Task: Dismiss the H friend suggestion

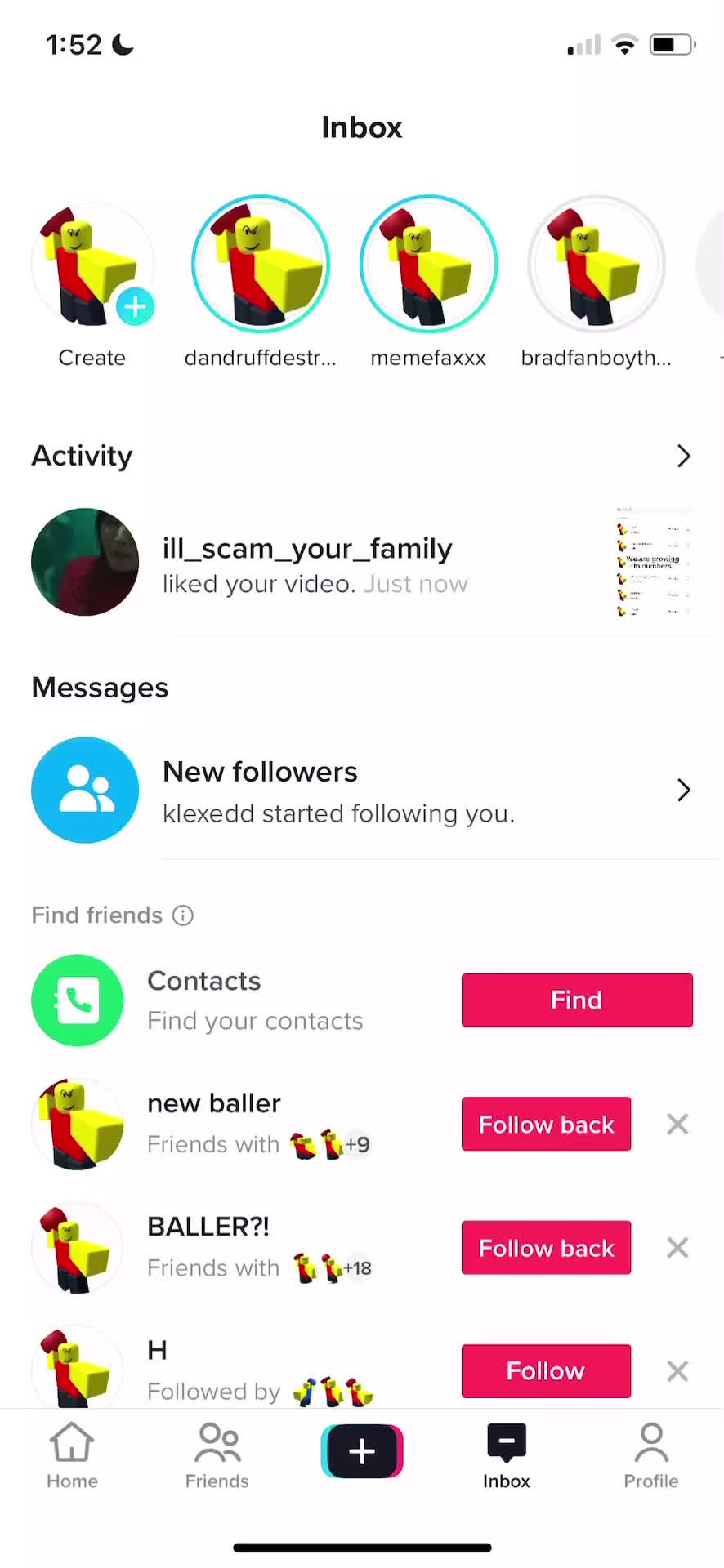Action: click(x=677, y=1370)
